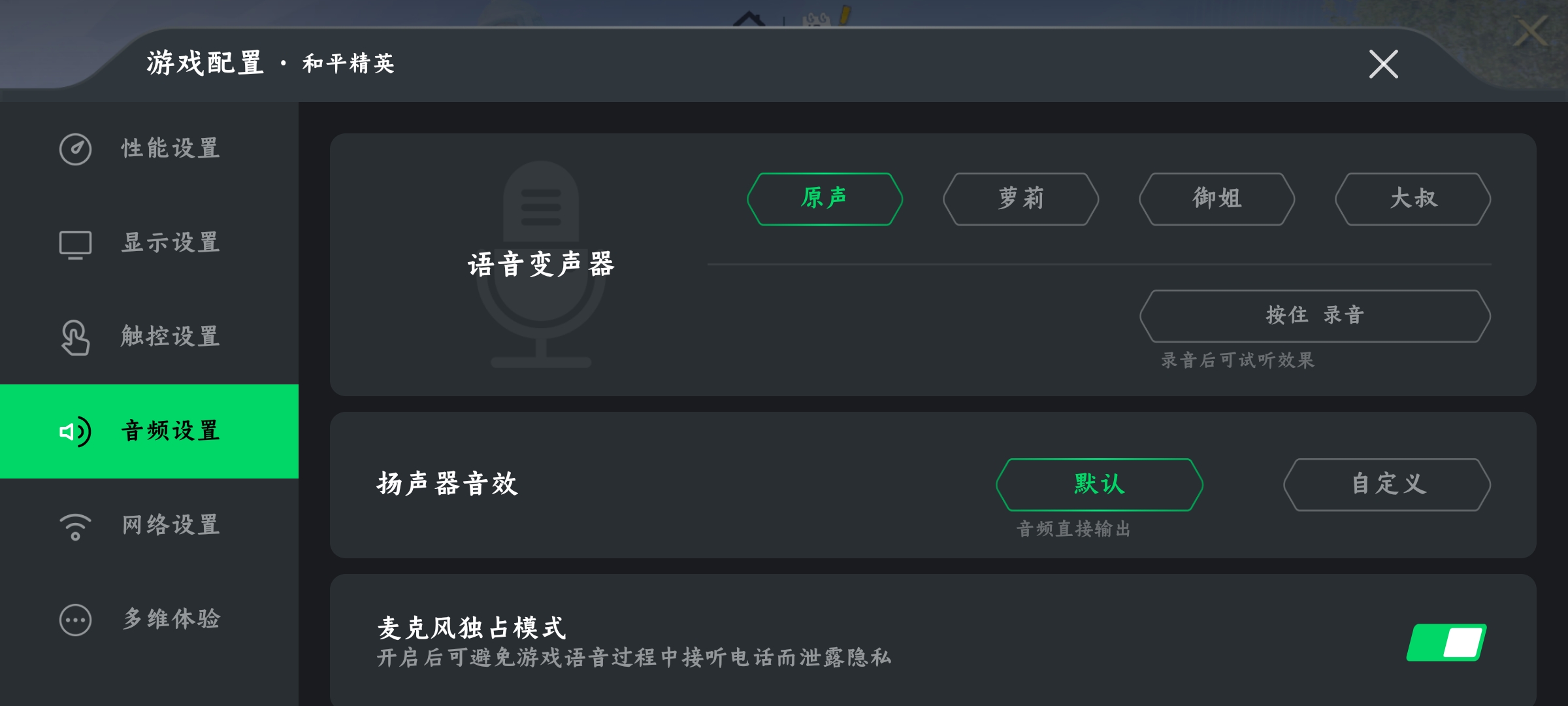Turn off the 麦克风独占模式 switch

[x=1446, y=643]
